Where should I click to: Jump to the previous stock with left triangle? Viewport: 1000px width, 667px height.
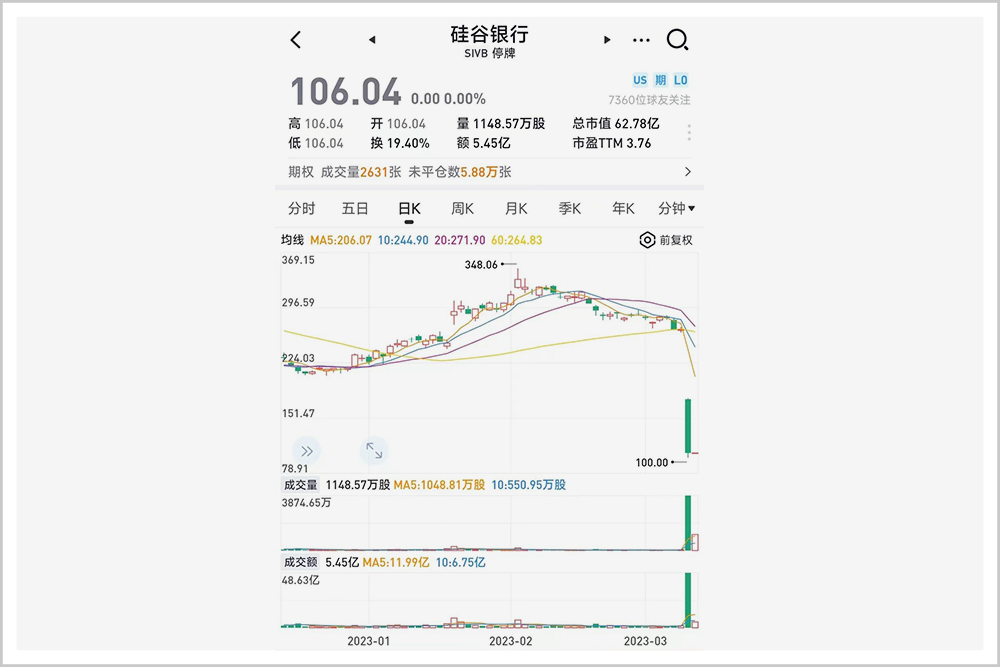tap(372, 40)
